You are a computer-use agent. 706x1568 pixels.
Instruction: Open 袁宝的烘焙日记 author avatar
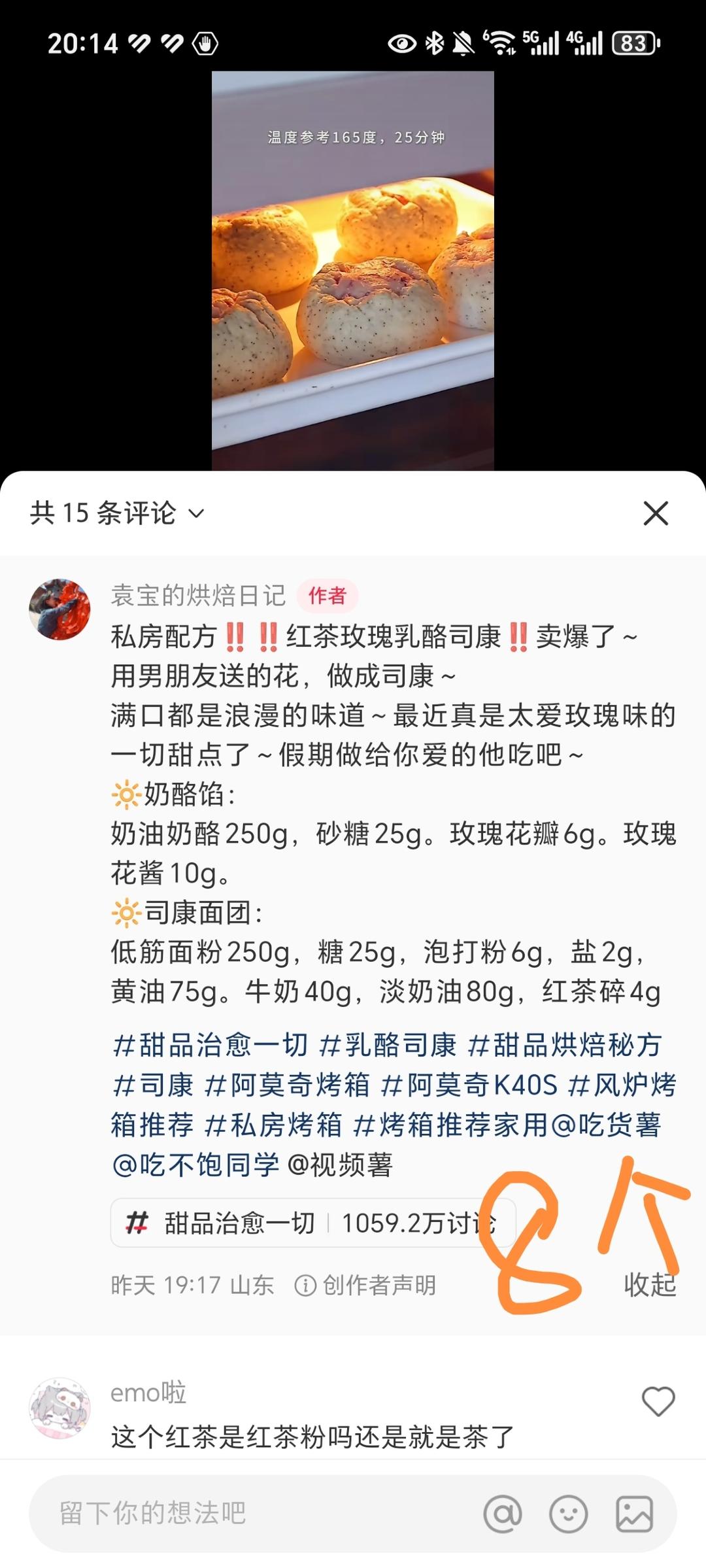click(x=59, y=609)
